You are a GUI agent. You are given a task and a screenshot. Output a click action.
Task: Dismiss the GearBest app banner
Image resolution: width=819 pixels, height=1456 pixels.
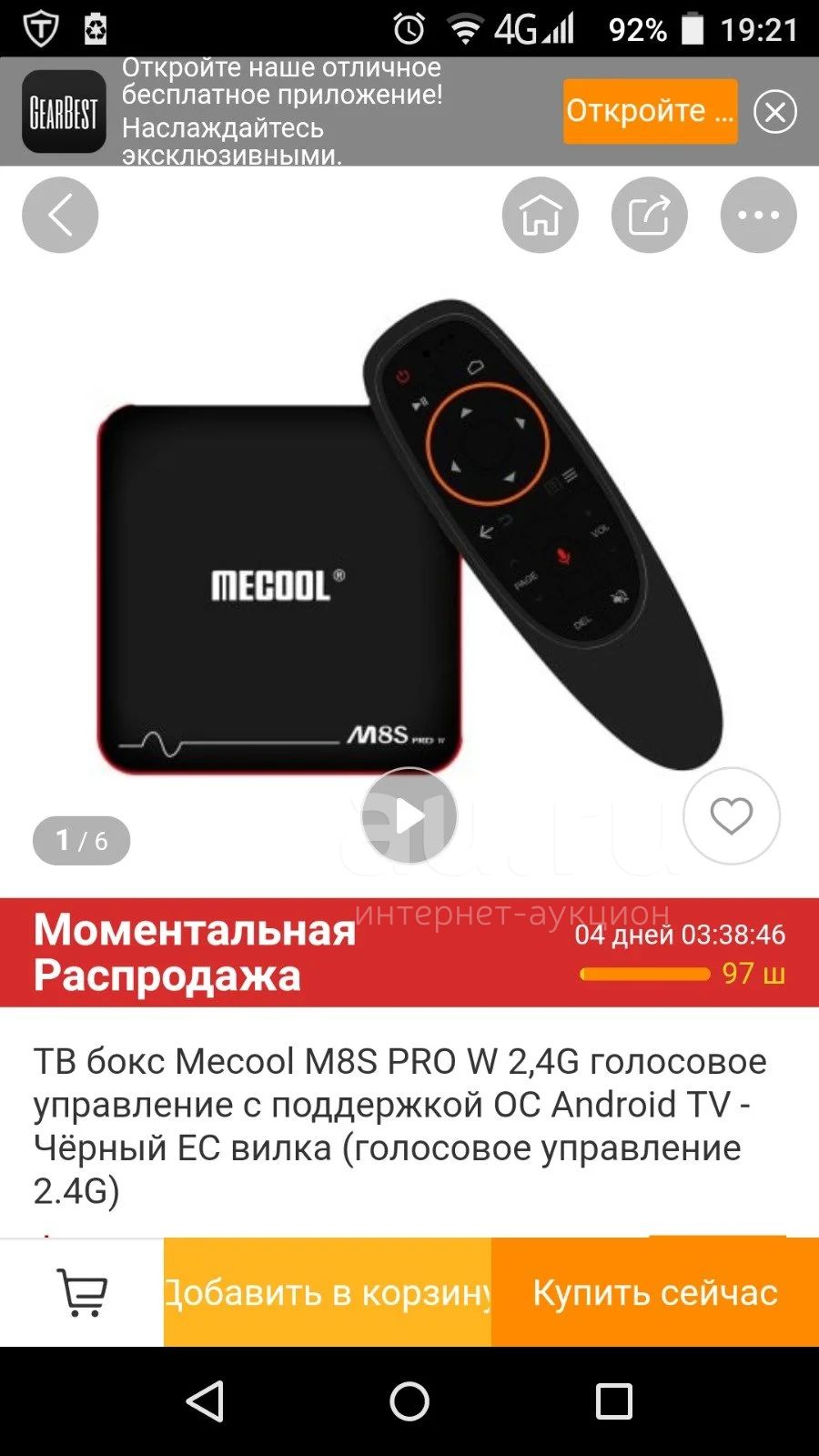775,112
